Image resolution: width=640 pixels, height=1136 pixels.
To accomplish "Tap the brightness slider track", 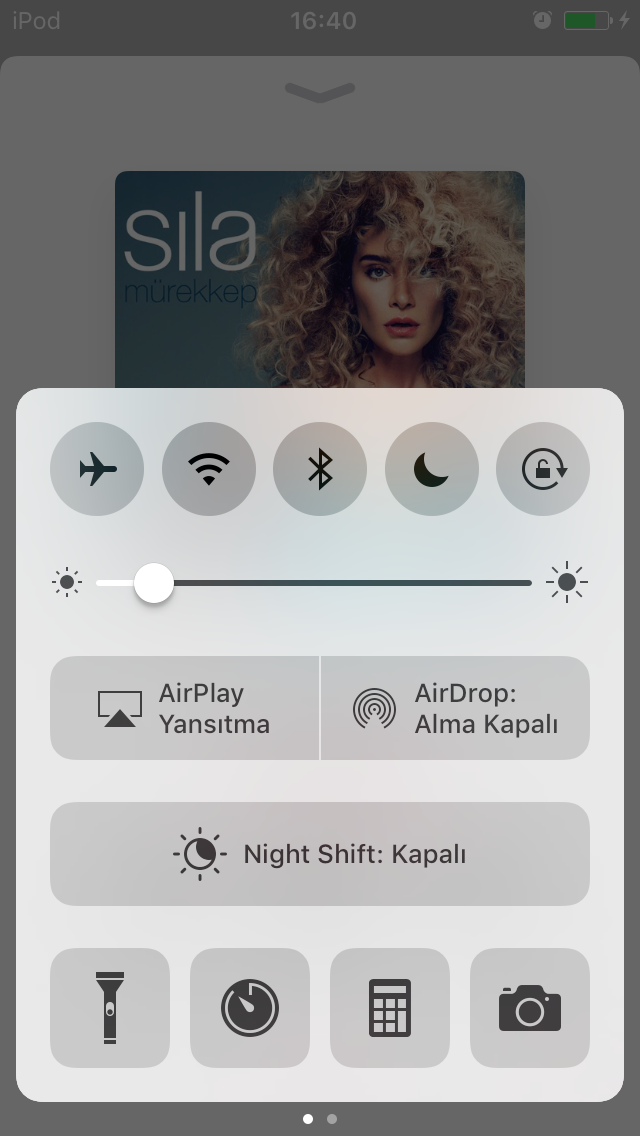I will pyautogui.click(x=314, y=582).
